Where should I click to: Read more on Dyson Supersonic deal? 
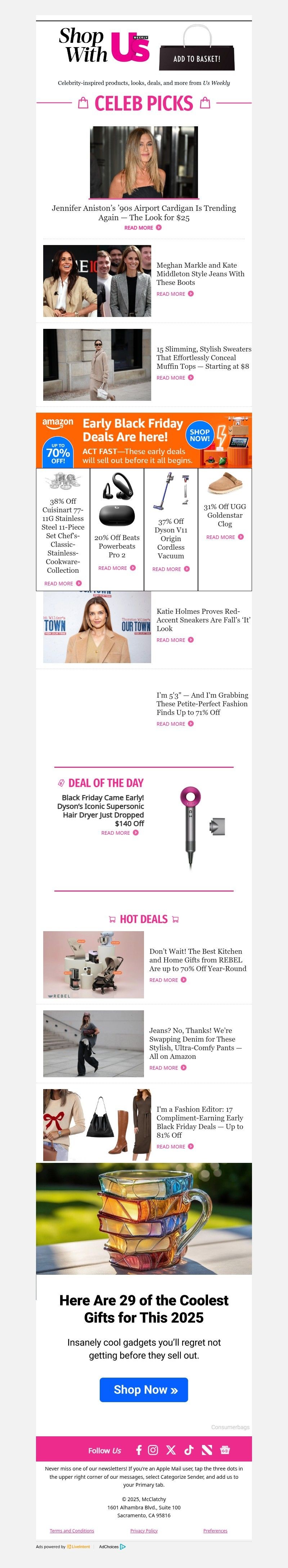[x=120, y=833]
